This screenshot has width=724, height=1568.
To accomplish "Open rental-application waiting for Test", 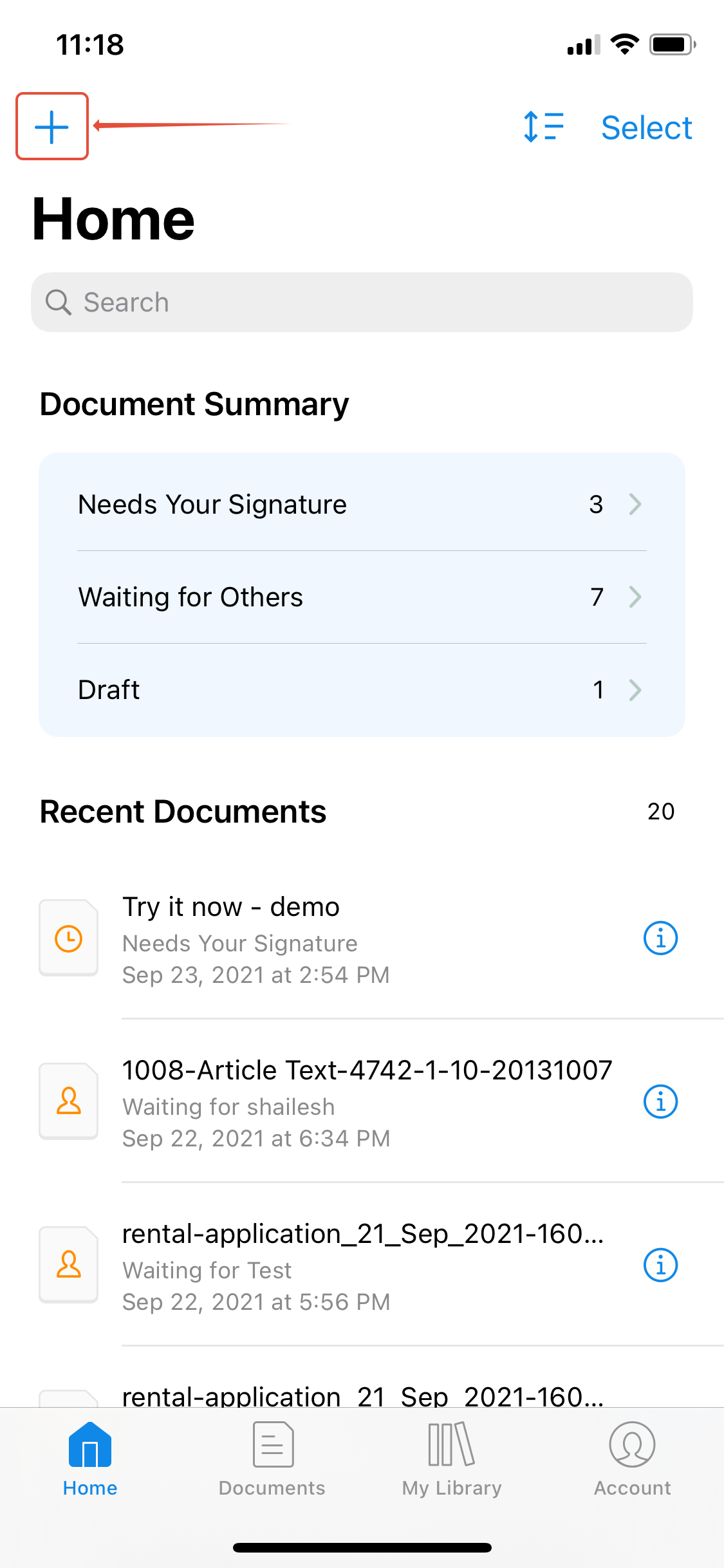I will 335,1265.
